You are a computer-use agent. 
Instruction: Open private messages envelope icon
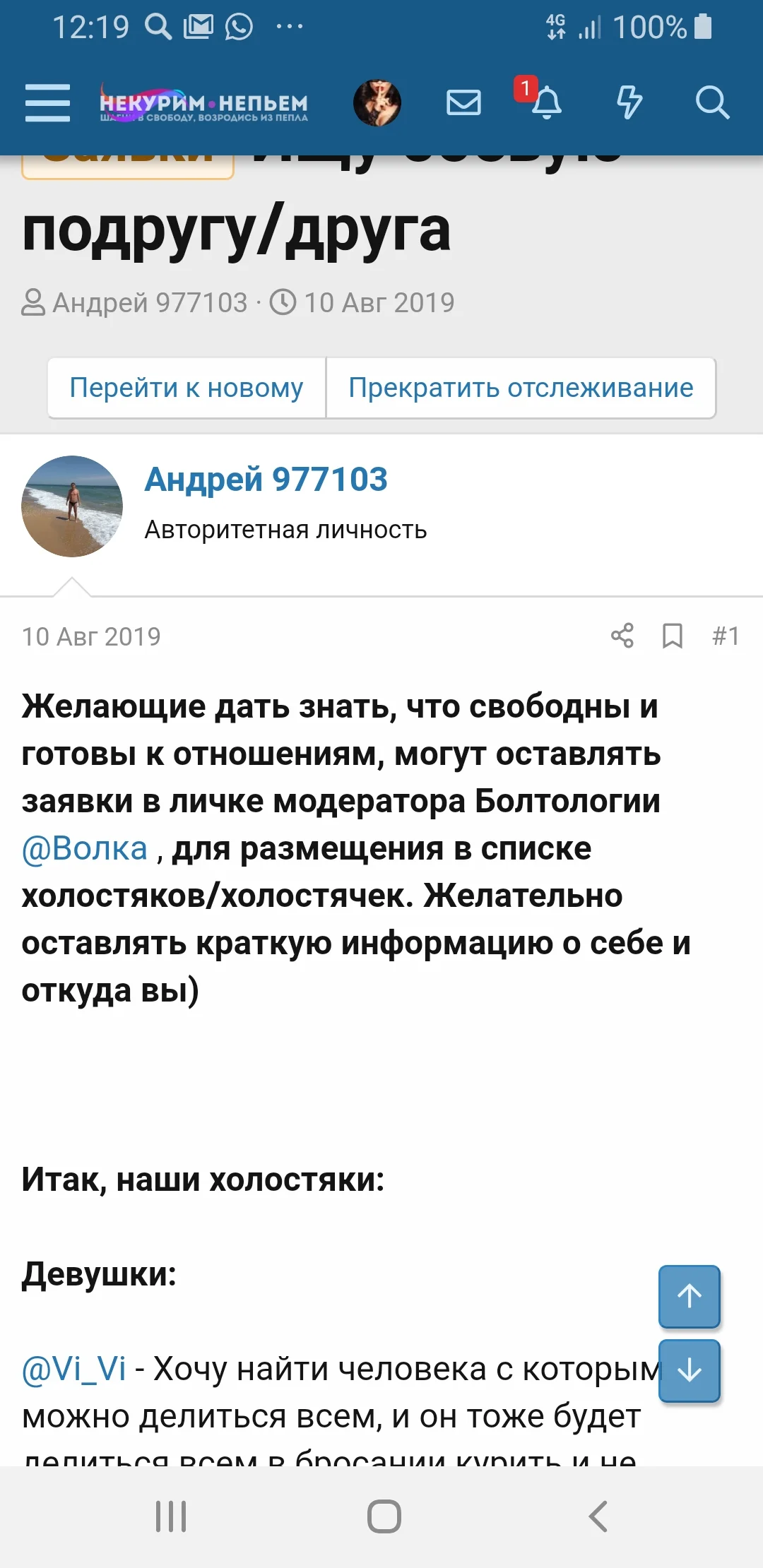pos(464,103)
